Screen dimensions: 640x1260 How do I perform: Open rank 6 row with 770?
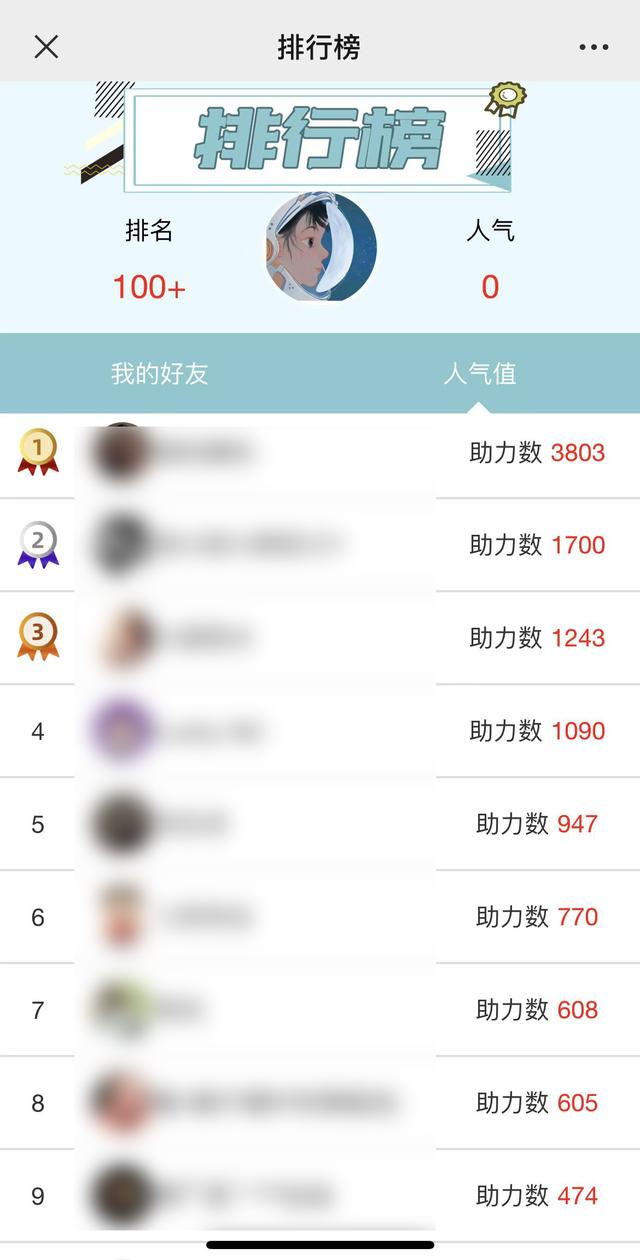(x=320, y=917)
